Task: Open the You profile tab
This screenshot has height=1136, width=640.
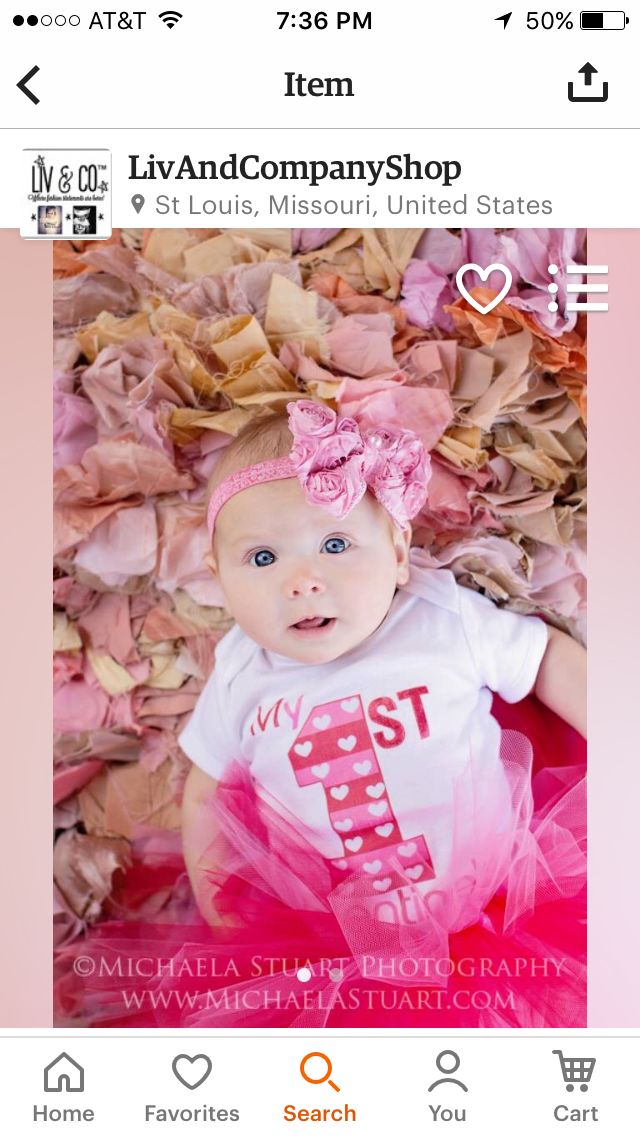Action: (447, 1087)
